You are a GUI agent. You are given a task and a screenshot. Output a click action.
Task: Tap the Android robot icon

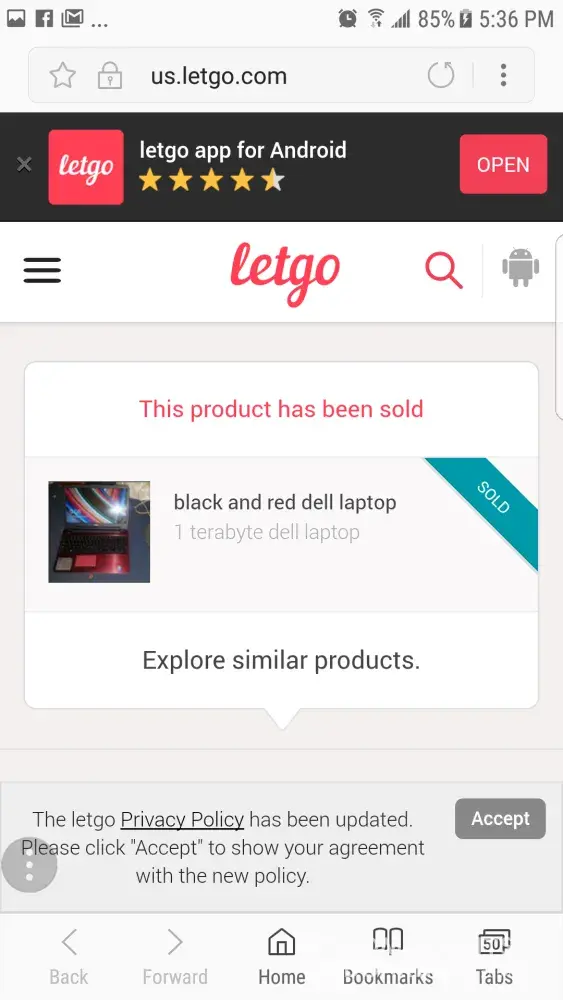520,268
